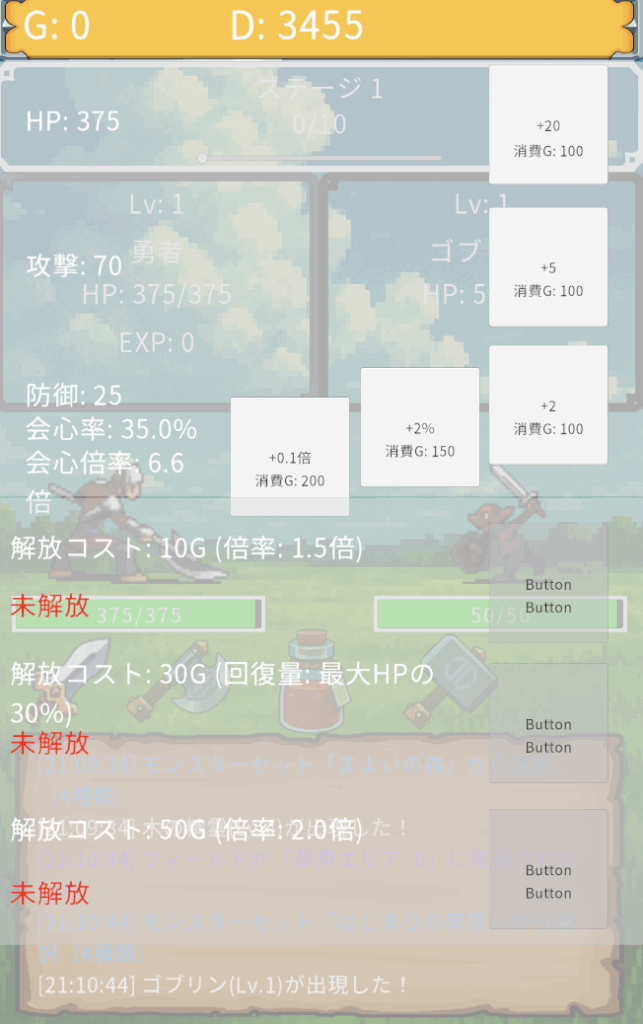Purchase the +2% upgrade for 150G
Screen dimensions: 643x1024
point(420,428)
